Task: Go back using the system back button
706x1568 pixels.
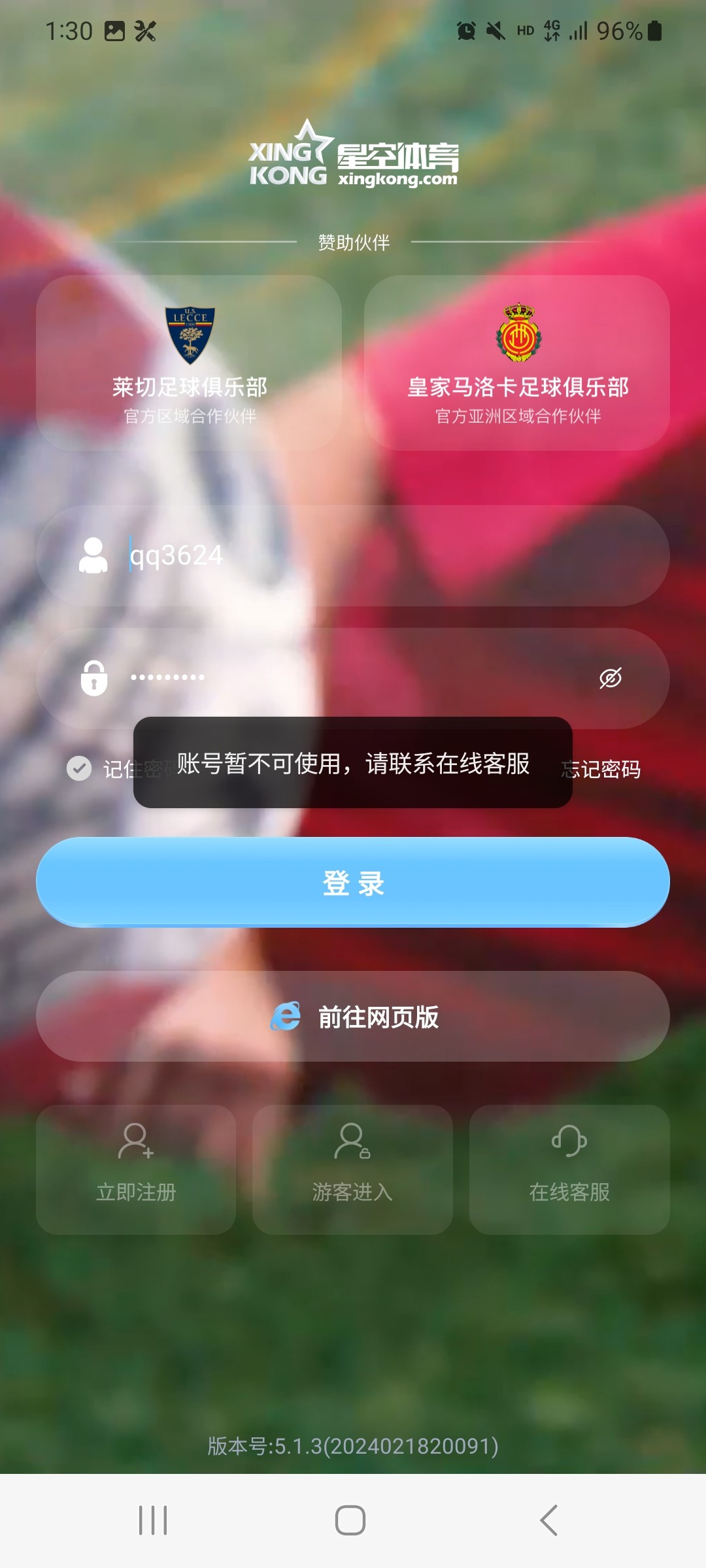Action: coord(549,1520)
